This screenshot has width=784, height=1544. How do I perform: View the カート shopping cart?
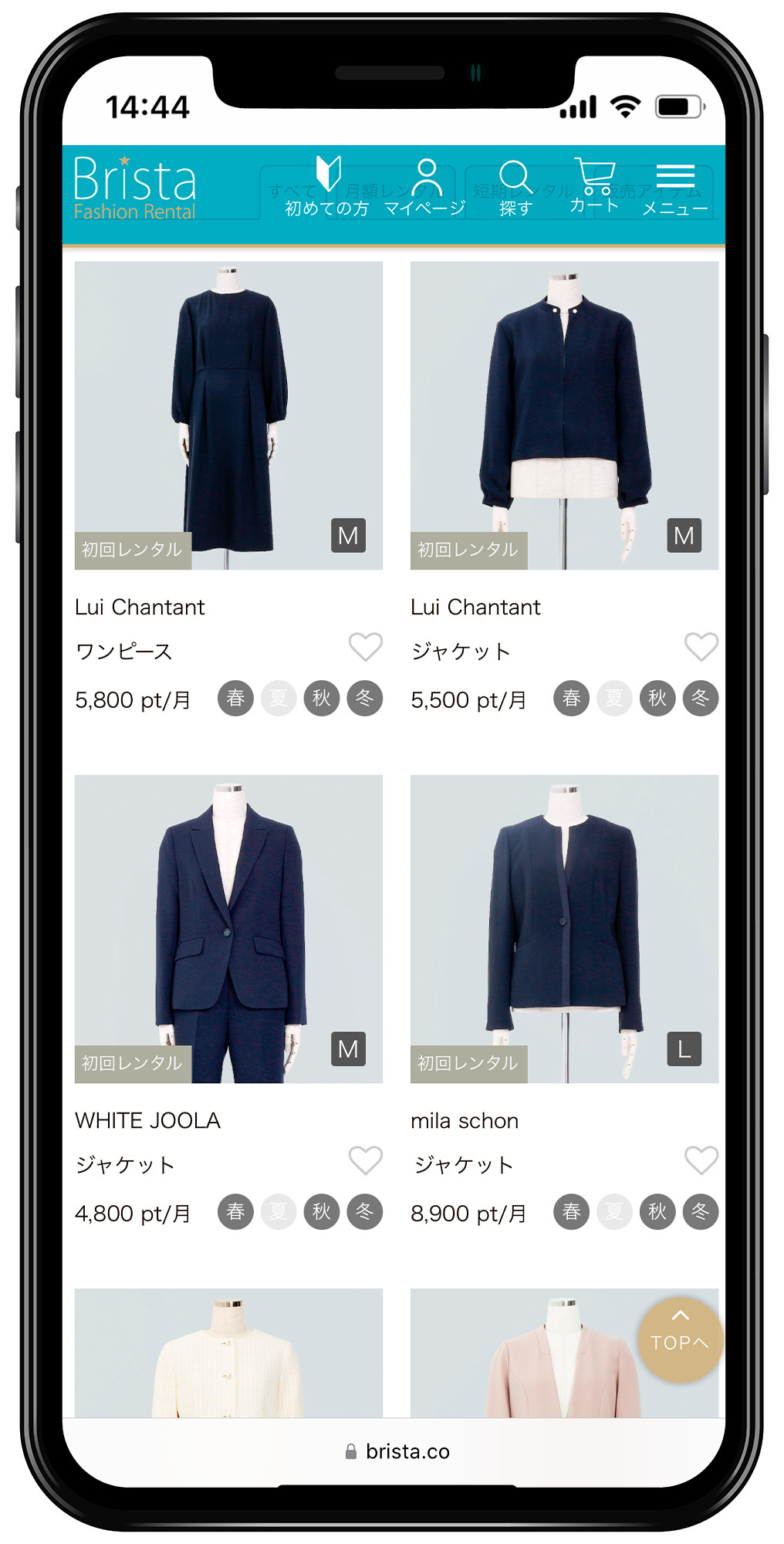[x=594, y=186]
